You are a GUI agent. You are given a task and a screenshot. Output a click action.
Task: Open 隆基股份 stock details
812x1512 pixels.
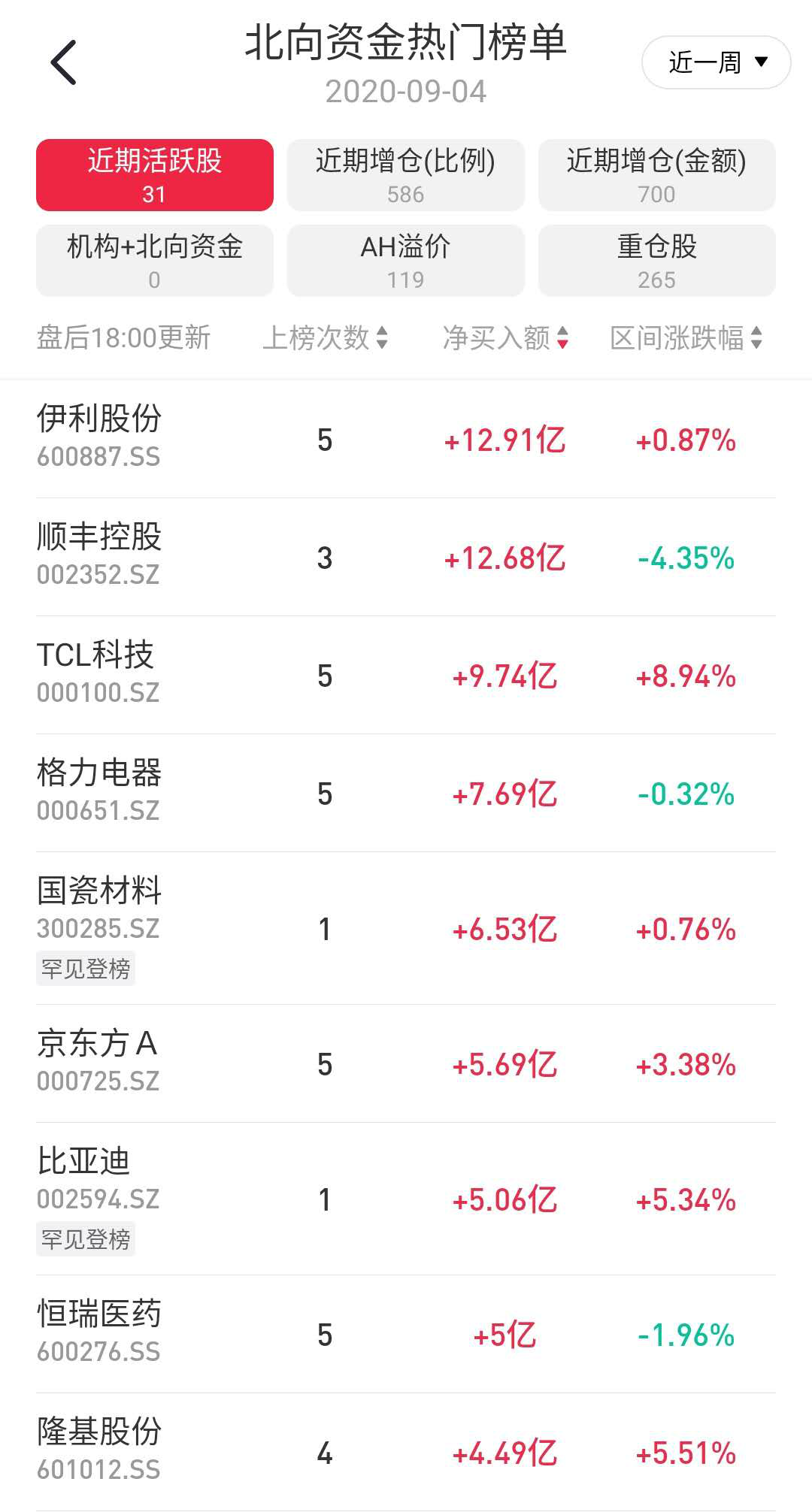[x=99, y=1449]
